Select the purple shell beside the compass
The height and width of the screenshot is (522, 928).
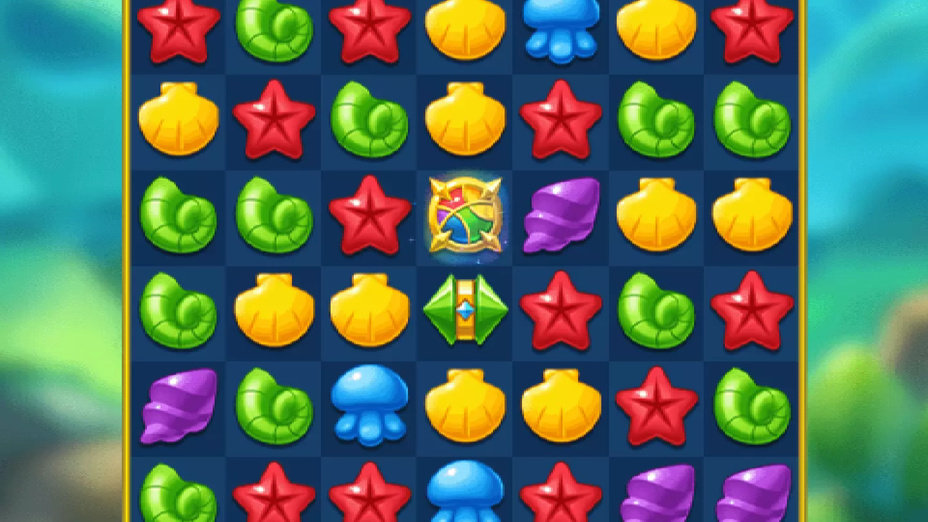[x=561, y=214]
